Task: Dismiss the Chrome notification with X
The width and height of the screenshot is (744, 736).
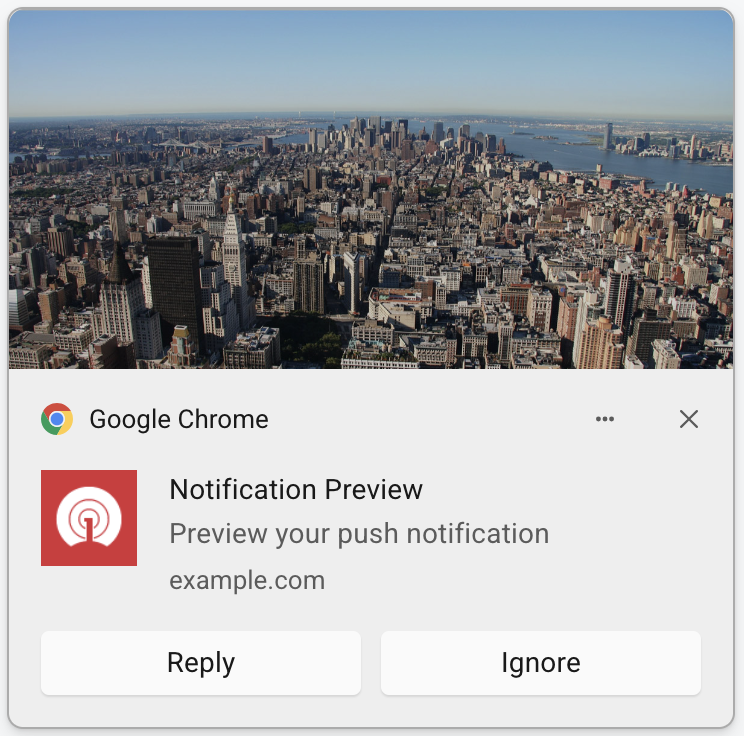Action: pos(688,419)
